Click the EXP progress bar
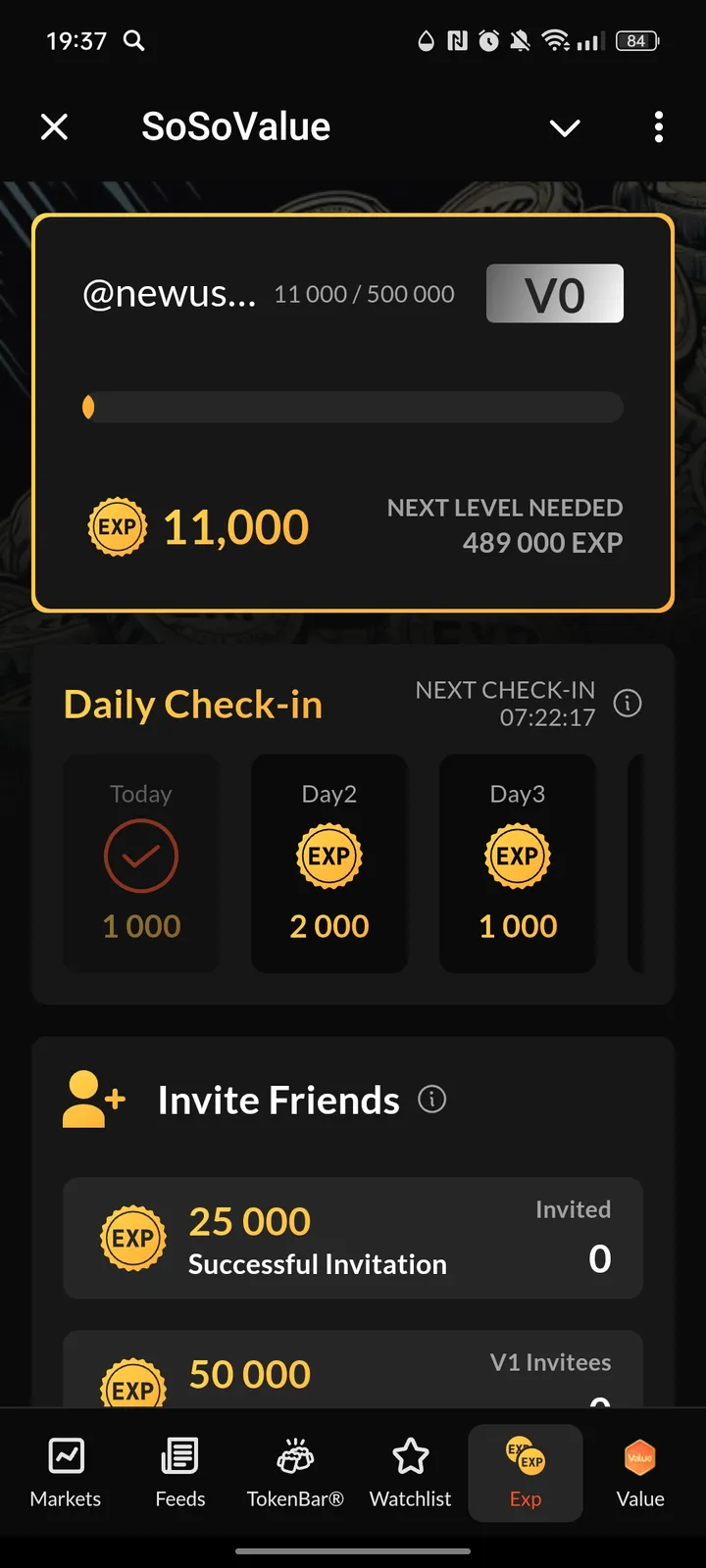The height and width of the screenshot is (1568, 706). point(351,407)
